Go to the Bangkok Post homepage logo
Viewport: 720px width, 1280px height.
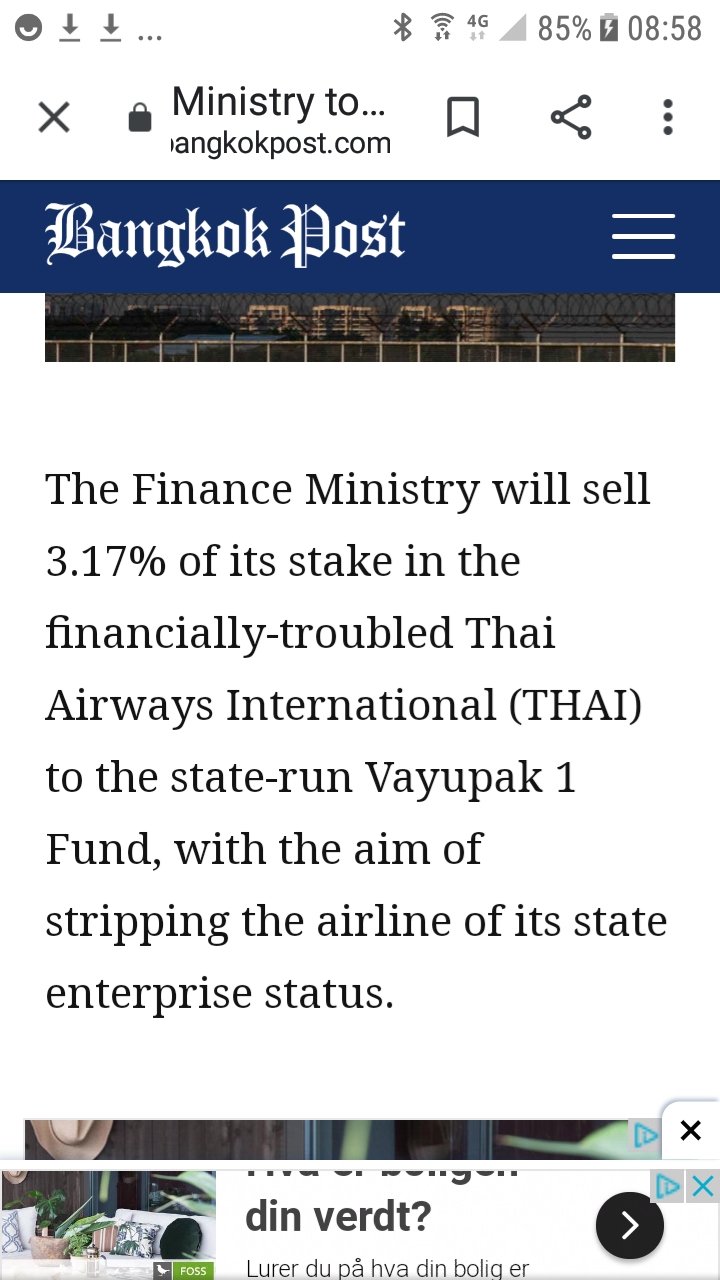click(225, 236)
